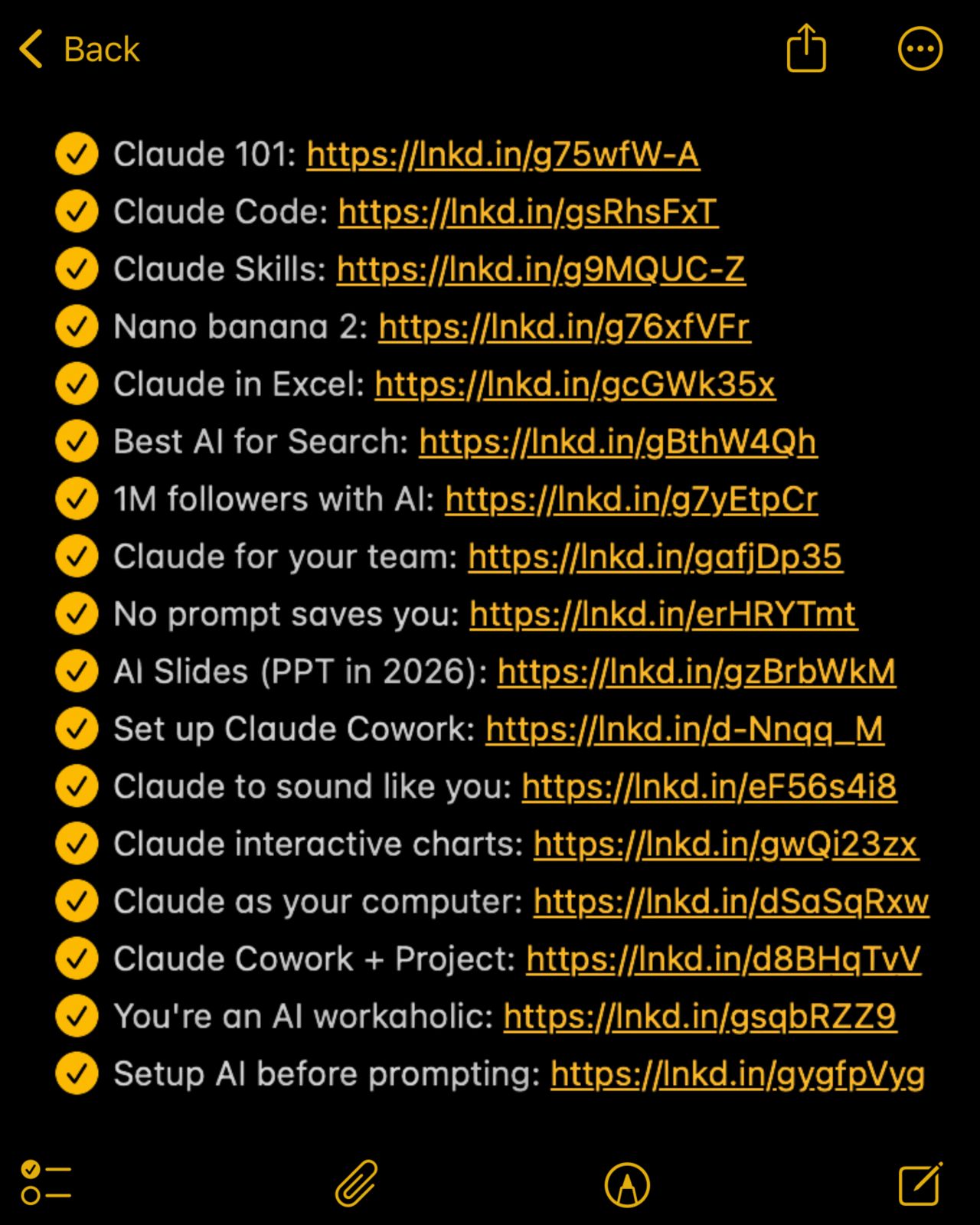The width and height of the screenshot is (980, 1225).
Task: Open the Claude interactive charts link
Action: pos(725,844)
